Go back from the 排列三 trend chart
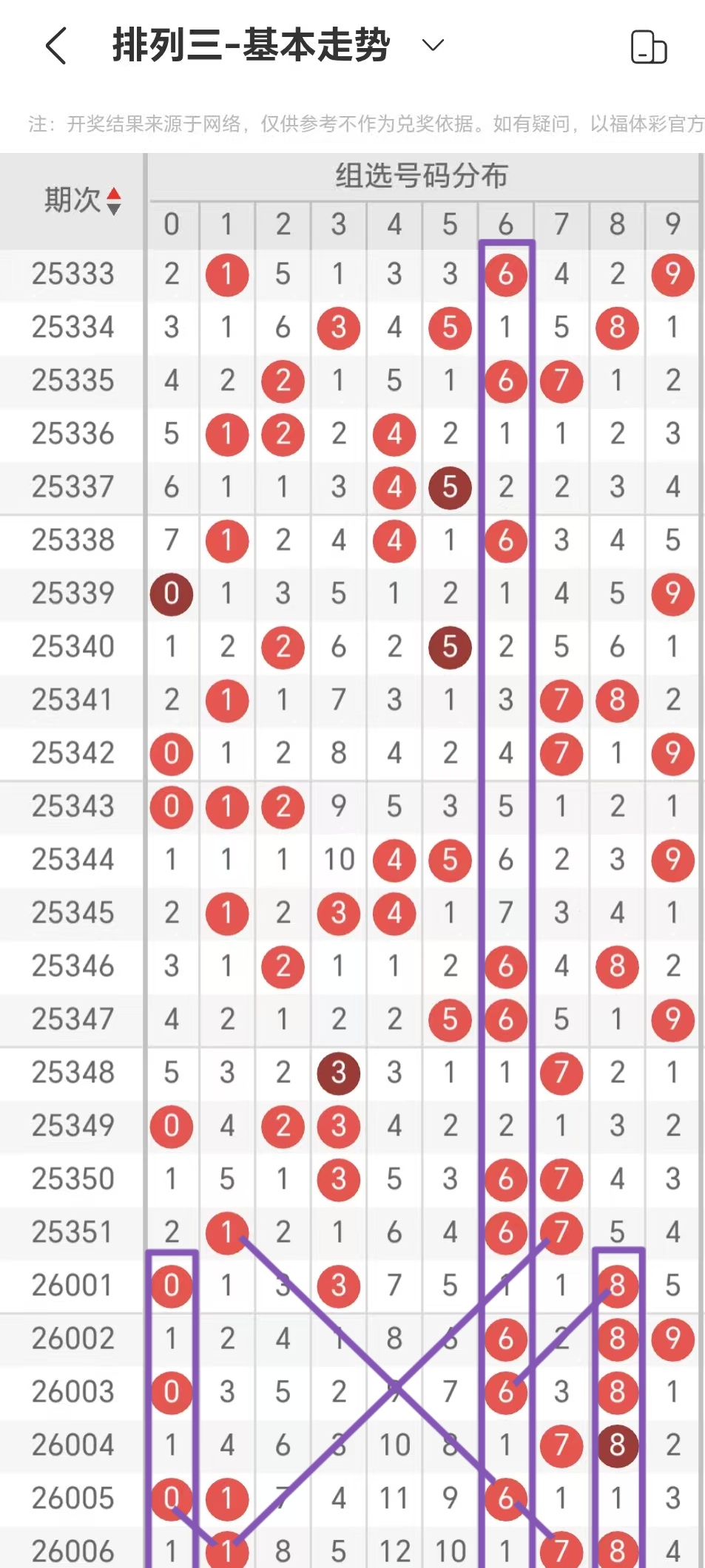The width and height of the screenshot is (705, 1568). click(x=56, y=46)
